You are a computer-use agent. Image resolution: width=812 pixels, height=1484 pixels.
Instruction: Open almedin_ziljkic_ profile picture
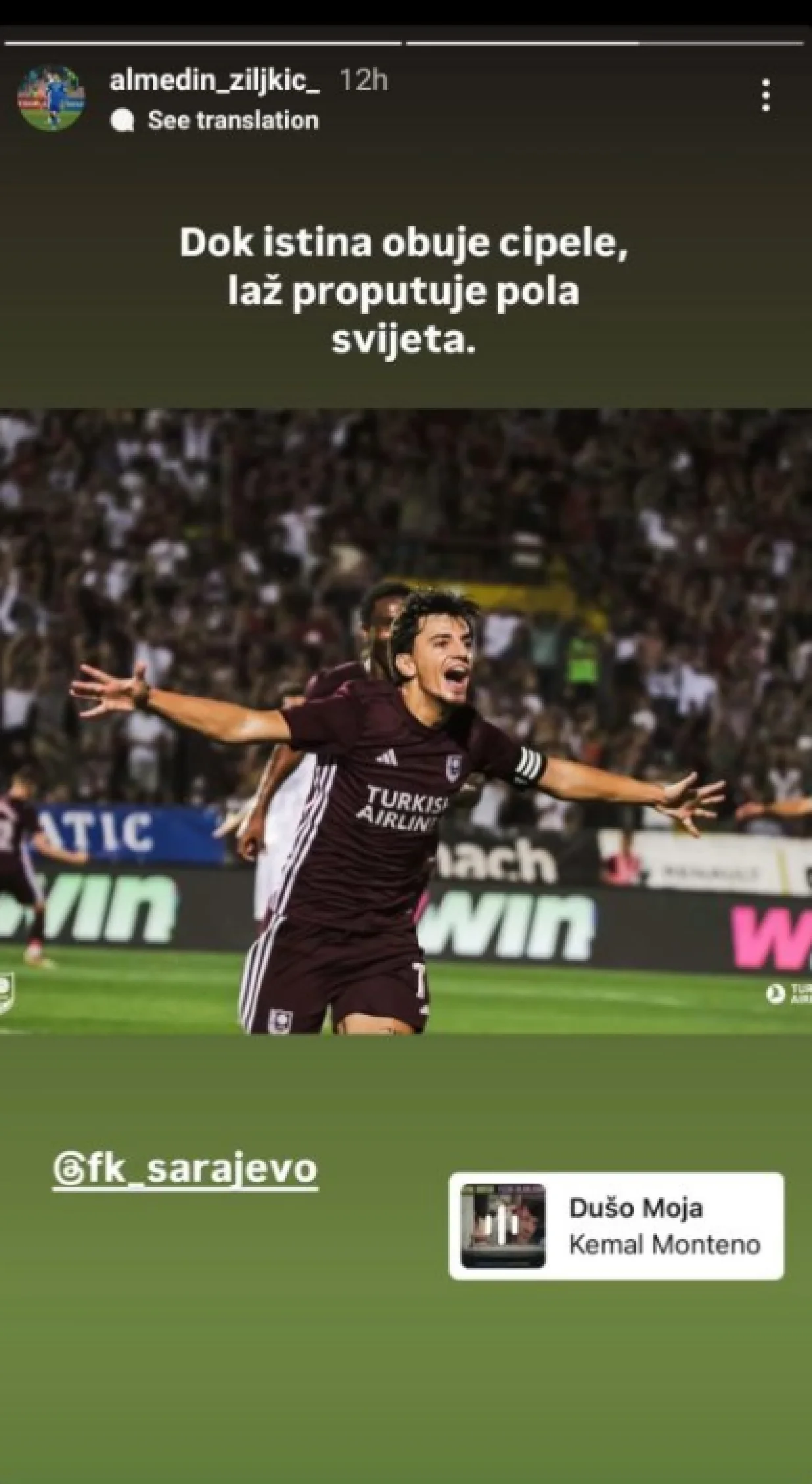[x=51, y=99]
